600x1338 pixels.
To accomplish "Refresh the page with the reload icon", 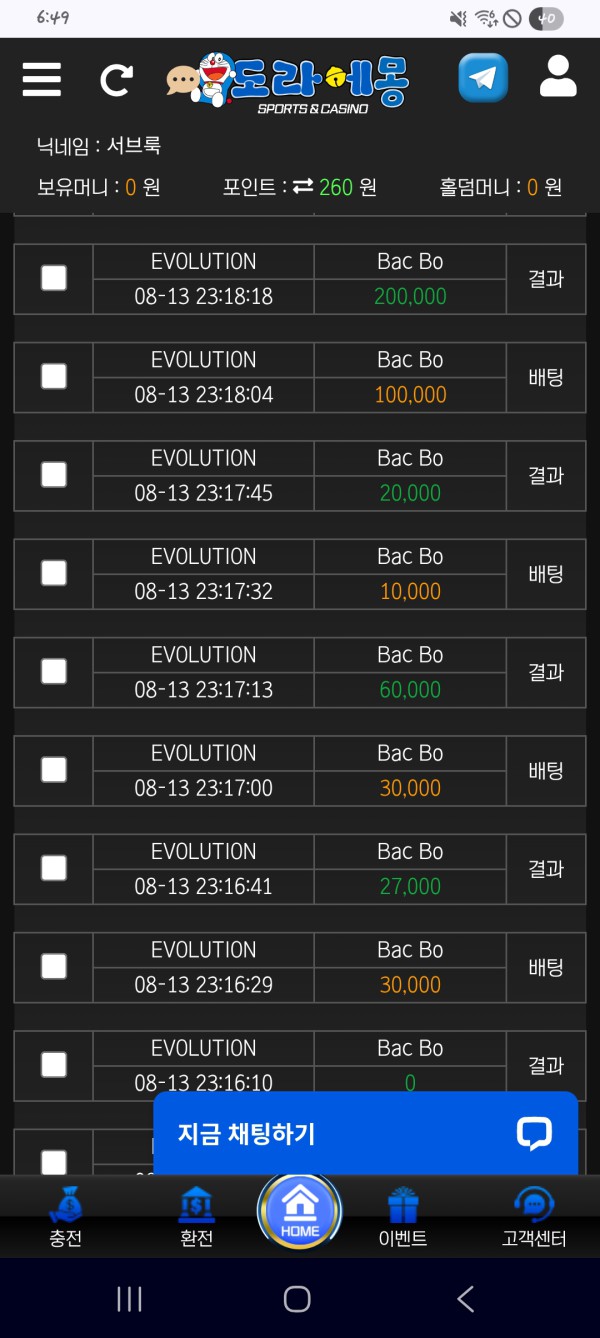I will point(116,80).
